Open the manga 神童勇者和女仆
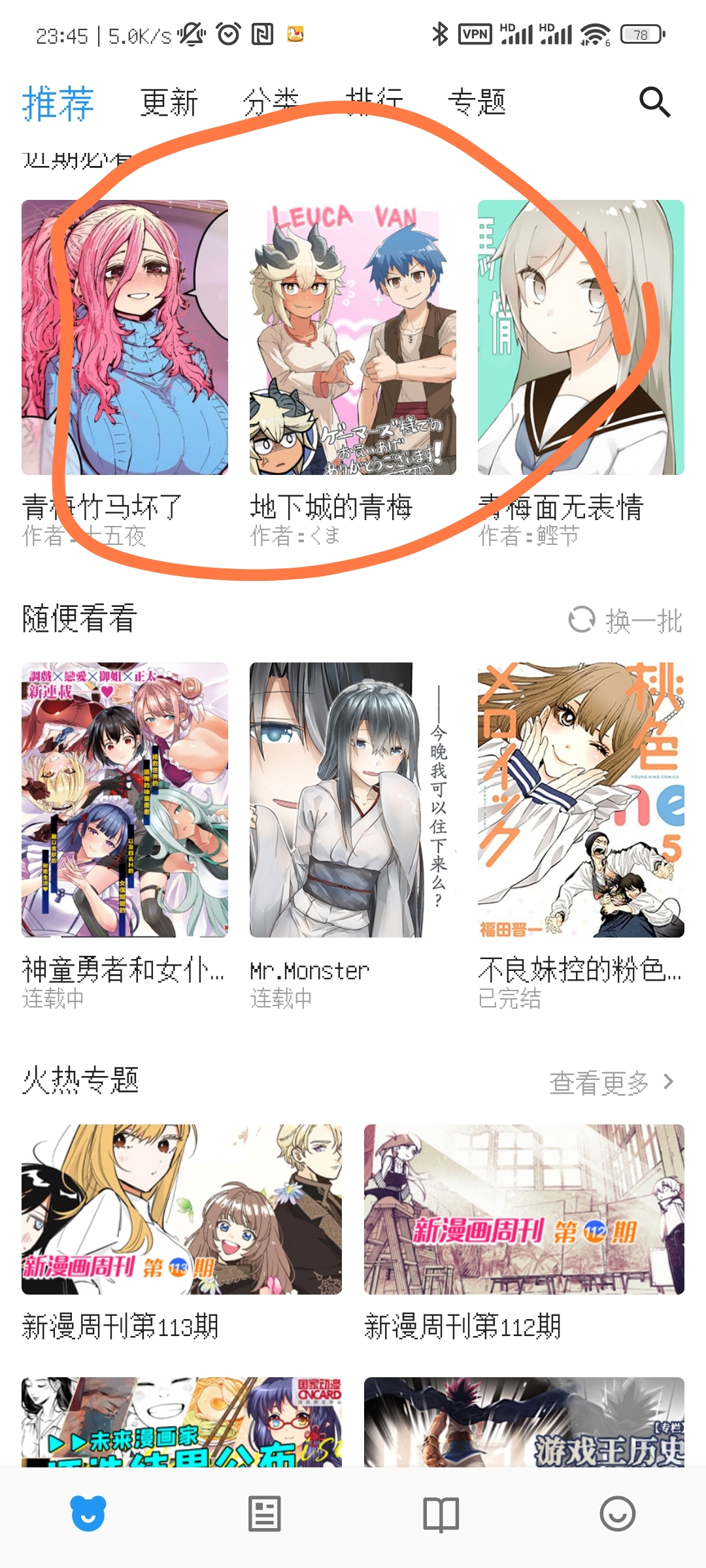Screen dimensions: 706x1568 tap(125, 800)
